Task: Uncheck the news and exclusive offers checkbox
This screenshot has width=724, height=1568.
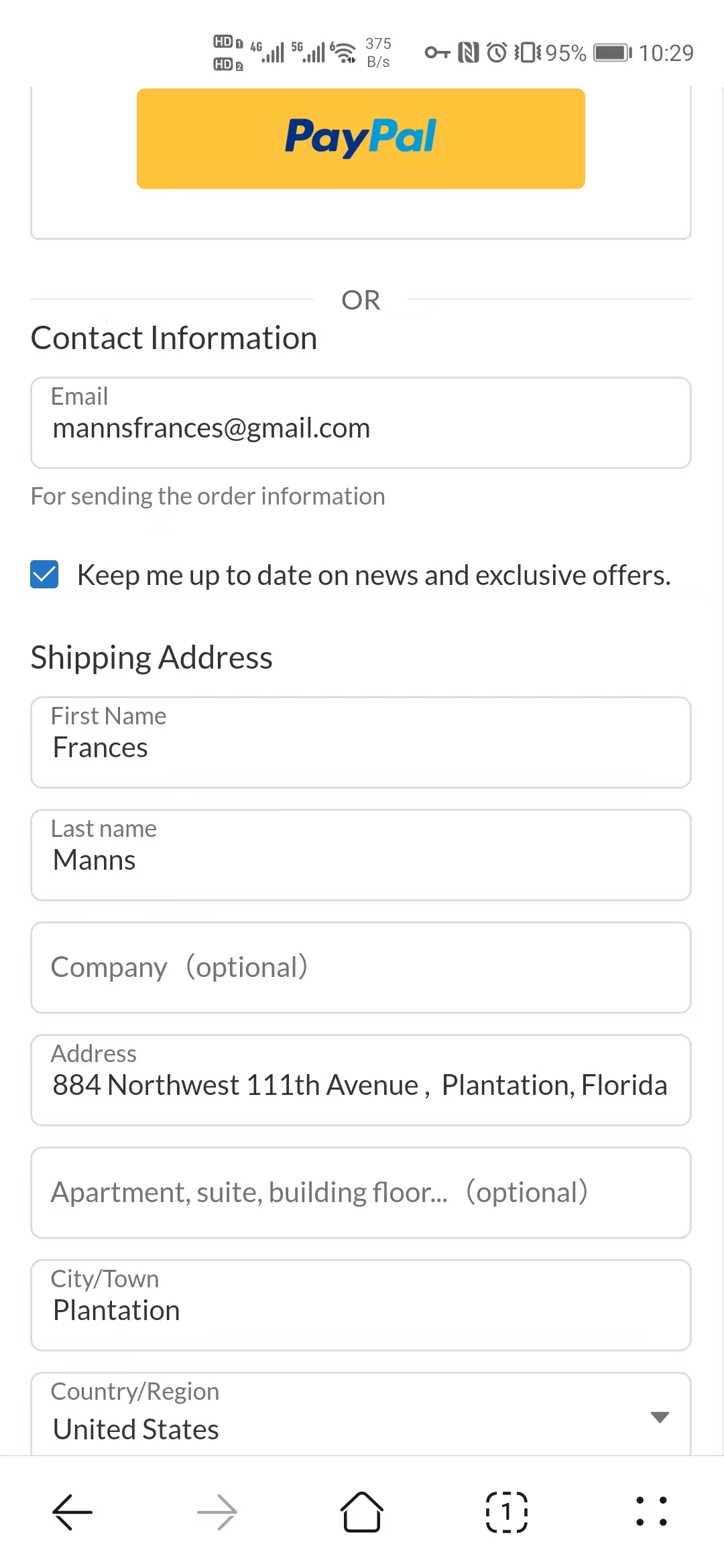Action: click(44, 574)
